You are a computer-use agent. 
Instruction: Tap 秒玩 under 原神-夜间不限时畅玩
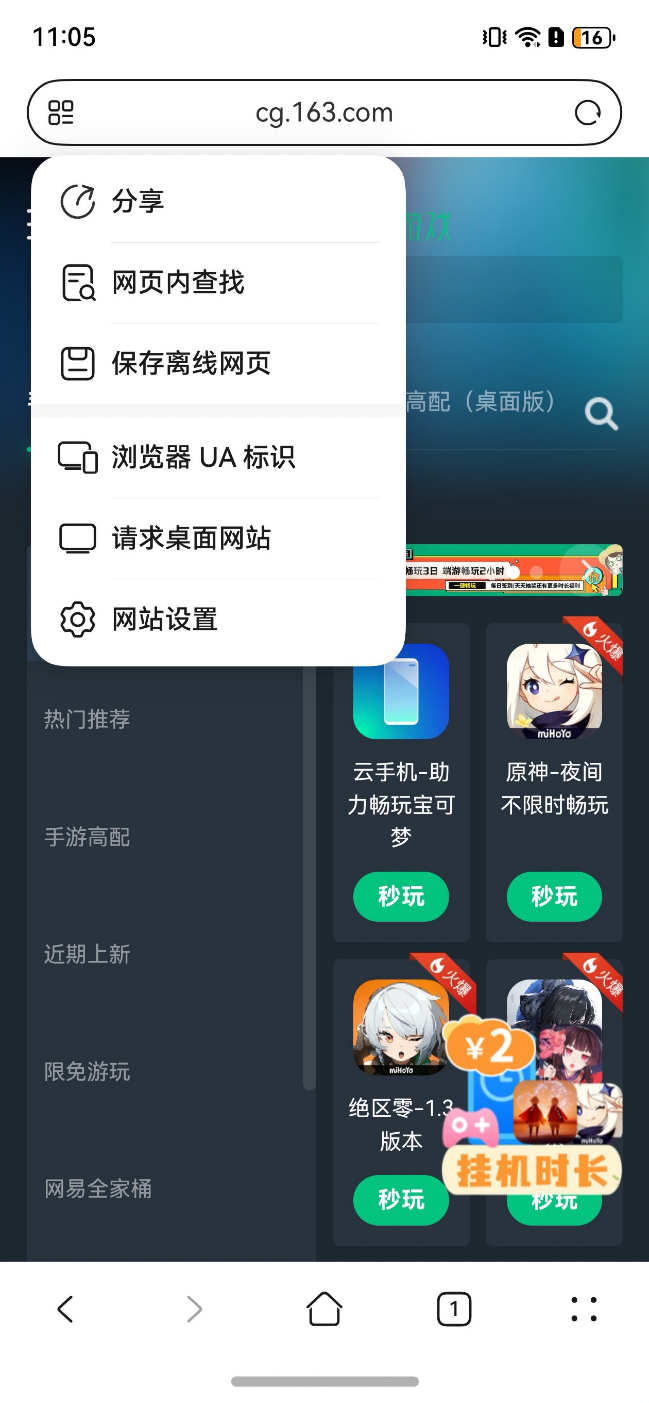click(555, 896)
